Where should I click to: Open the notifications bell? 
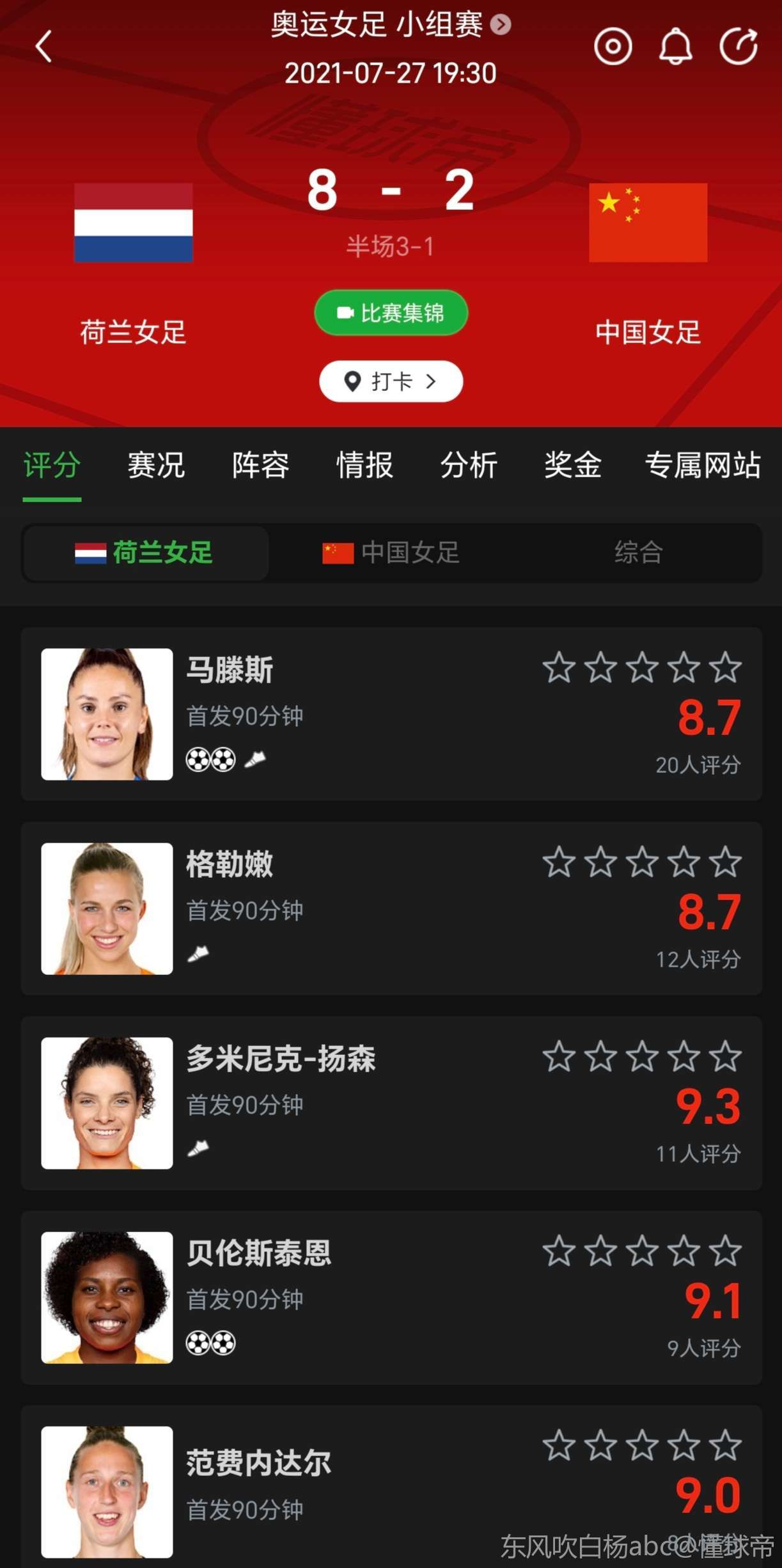coord(675,47)
